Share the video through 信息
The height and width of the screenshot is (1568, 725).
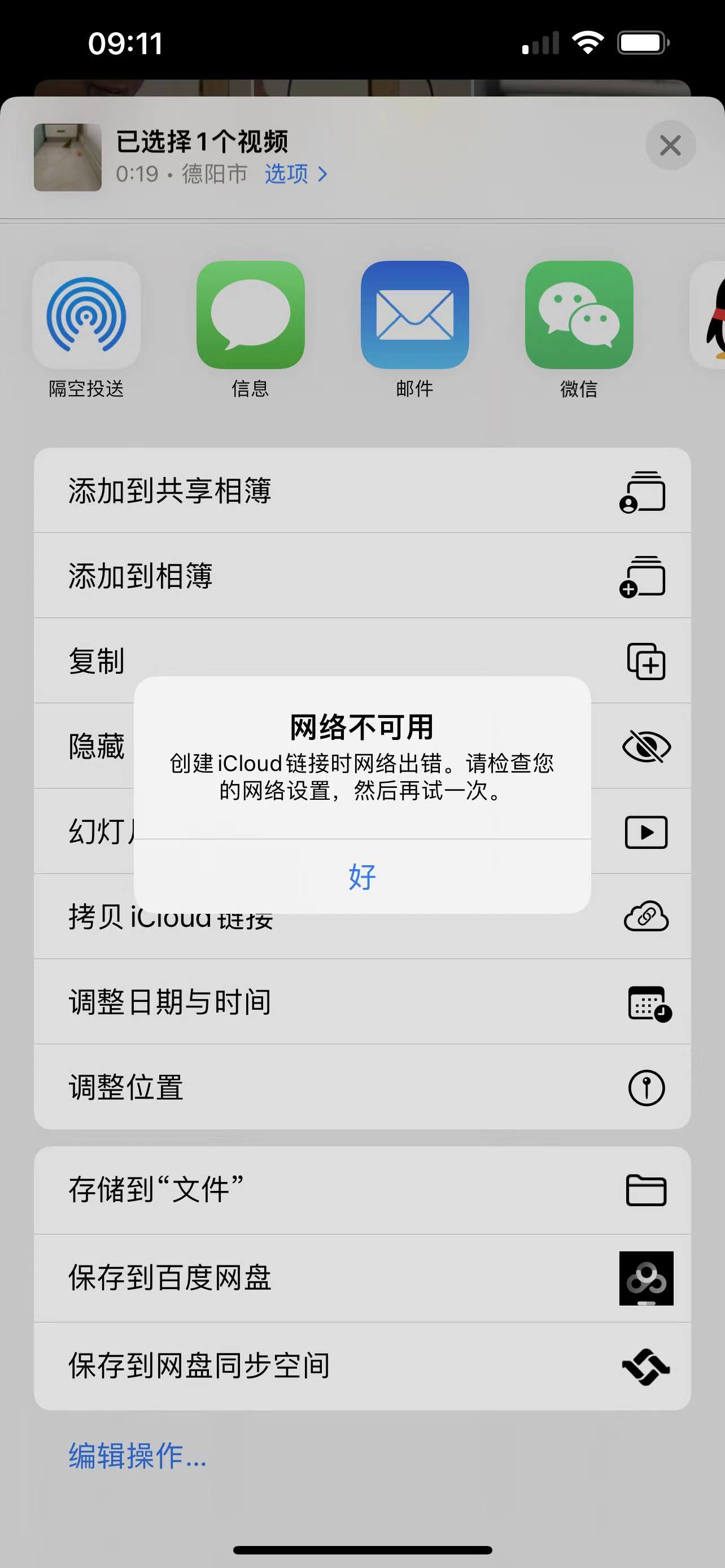250,316
